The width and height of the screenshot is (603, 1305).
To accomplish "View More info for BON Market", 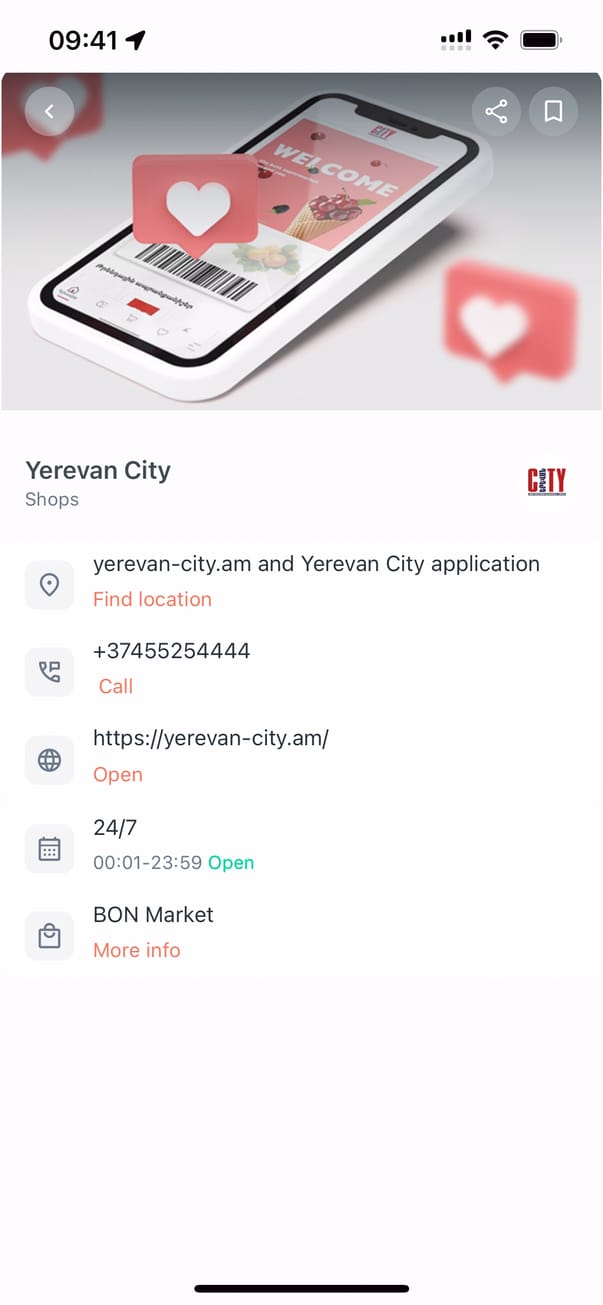I will click(x=137, y=950).
